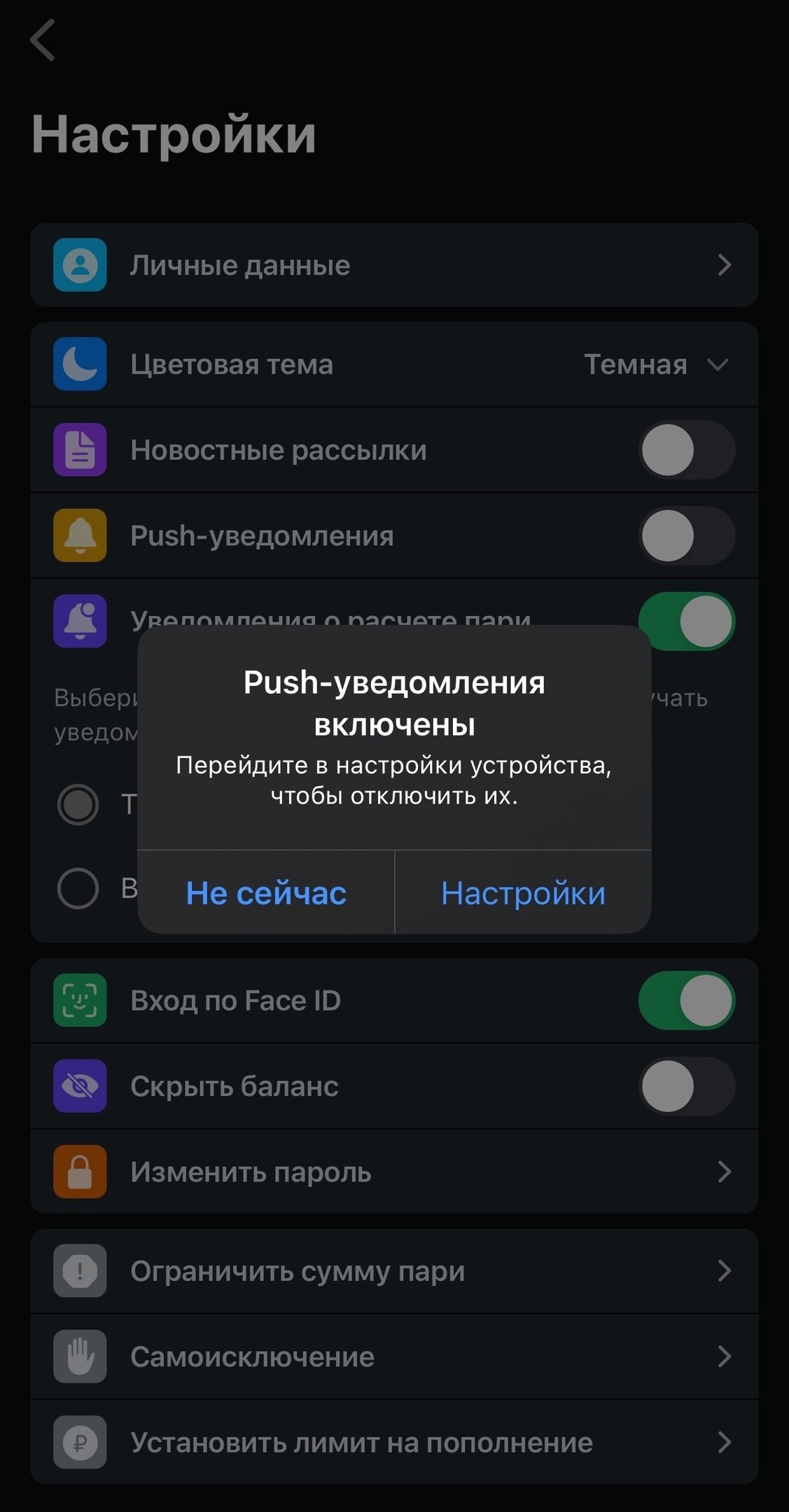Dismiss dialog with Не сейчас
Image resolution: width=789 pixels, height=1512 pixels.
coord(266,892)
